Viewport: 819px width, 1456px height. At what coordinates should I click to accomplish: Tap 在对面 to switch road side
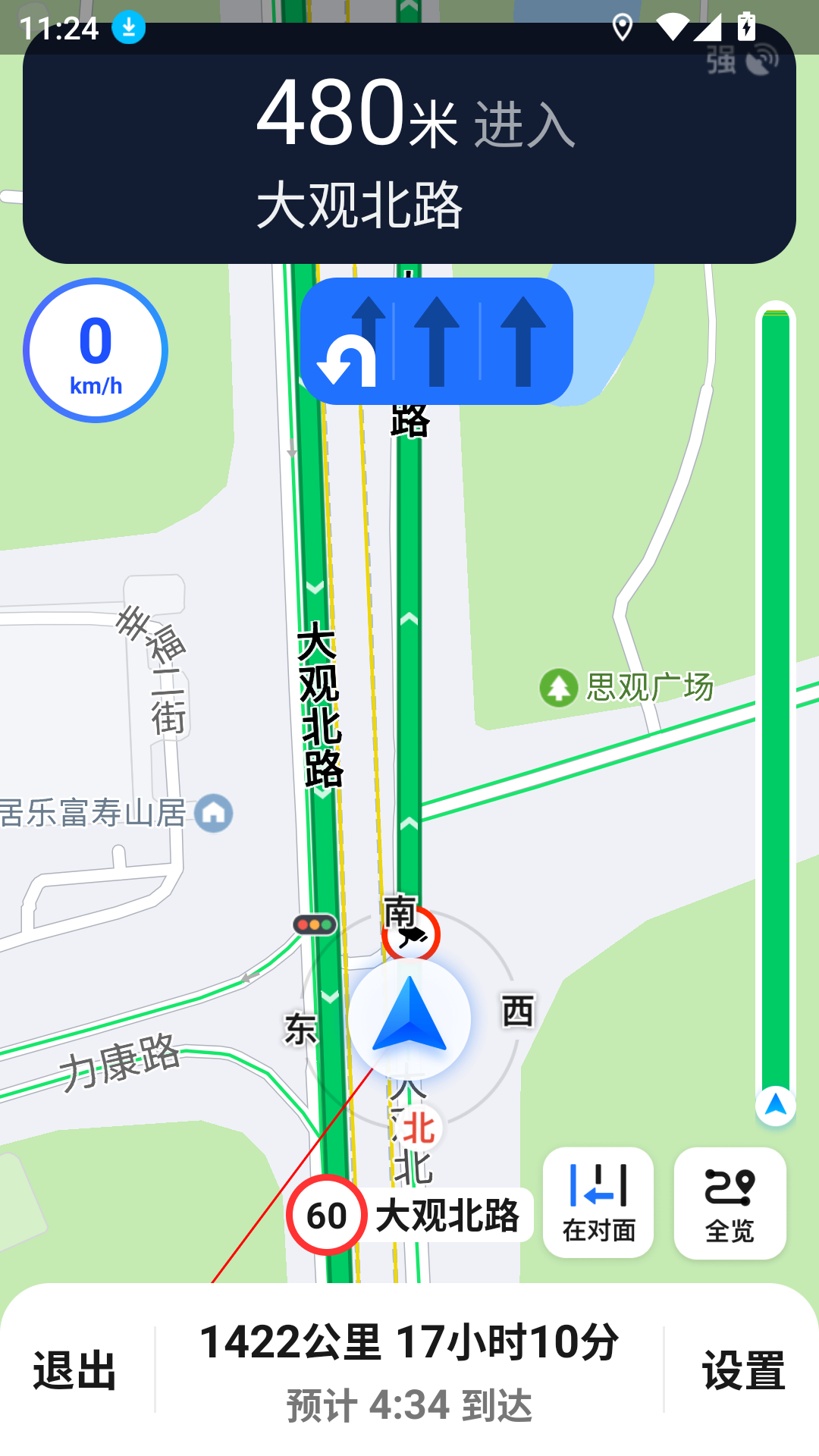(598, 1203)
